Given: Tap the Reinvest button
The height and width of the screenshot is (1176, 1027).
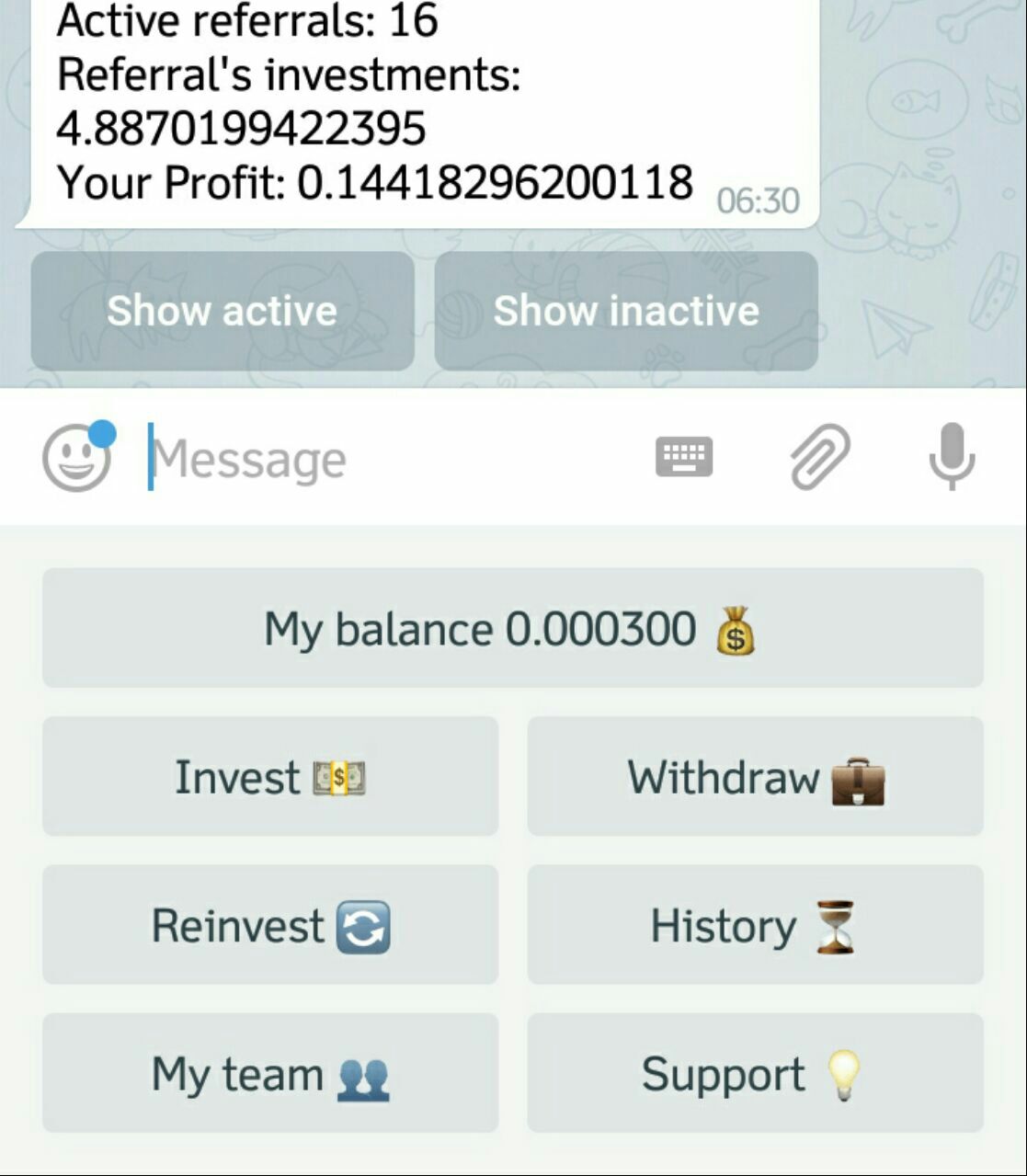Looking at the screenshot, I should [x=270, y=925].
